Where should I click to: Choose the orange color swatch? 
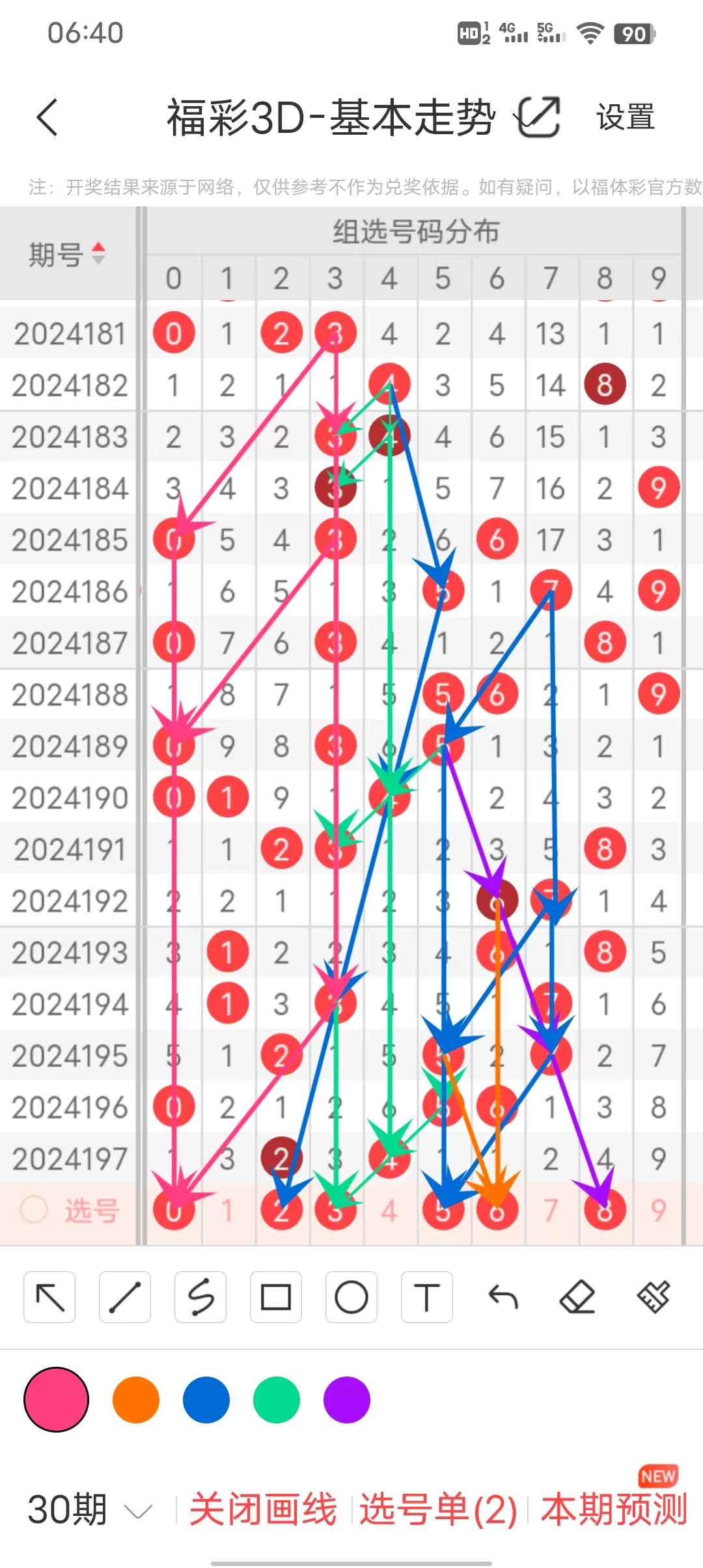[136, 1399]
